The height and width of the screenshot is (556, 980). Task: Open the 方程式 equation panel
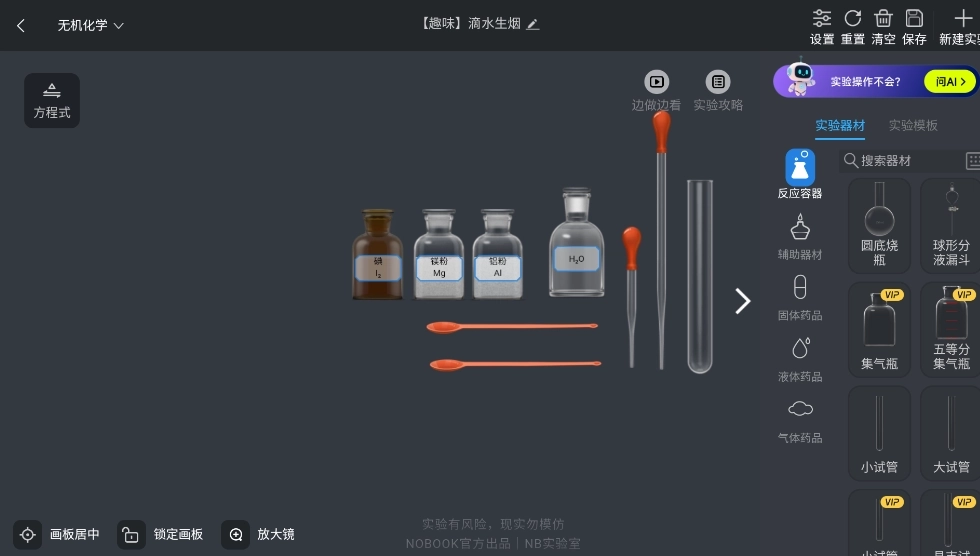pyautogui.click(x=52, y=100)
